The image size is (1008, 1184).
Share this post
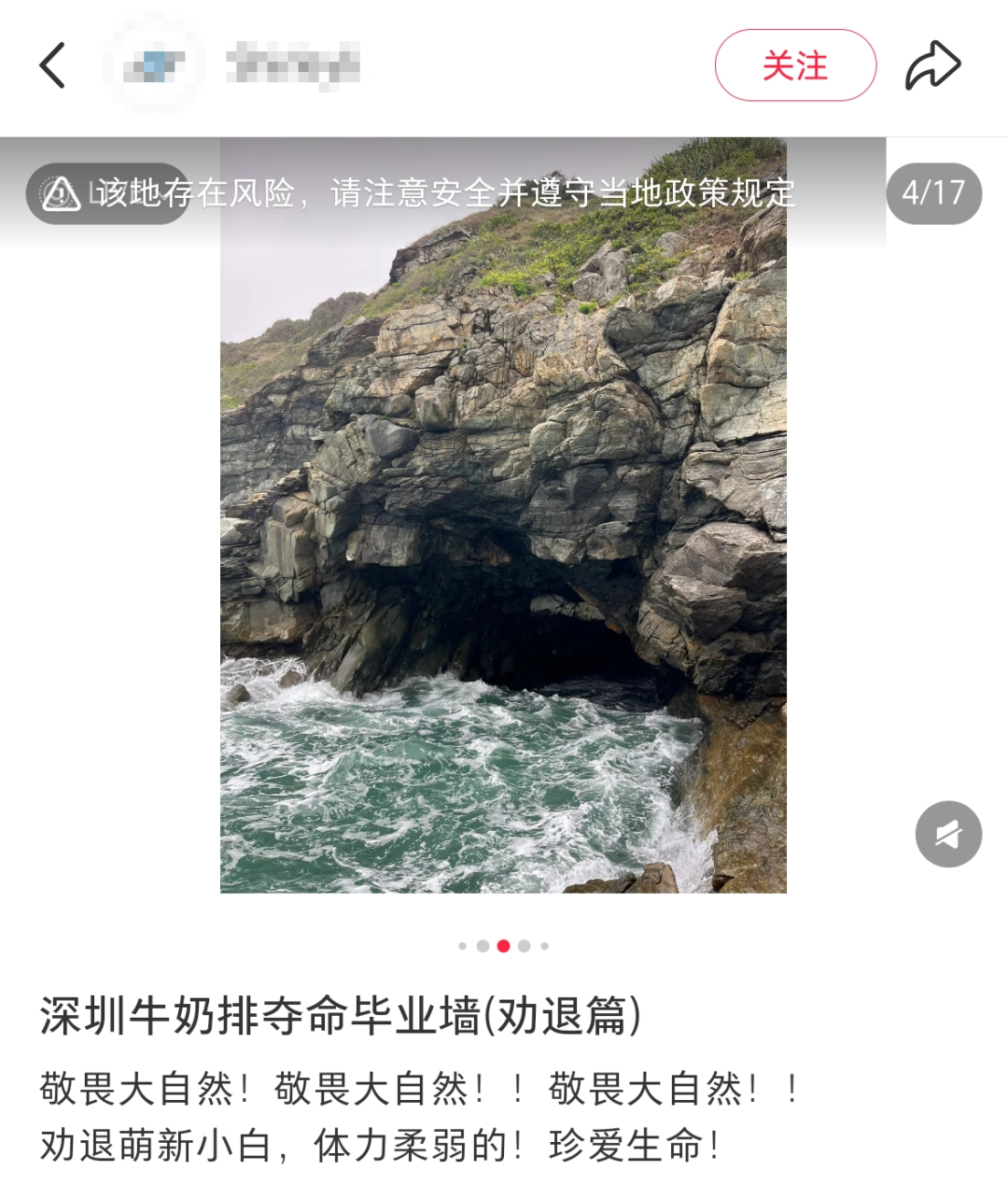click(x=932, y=65)
